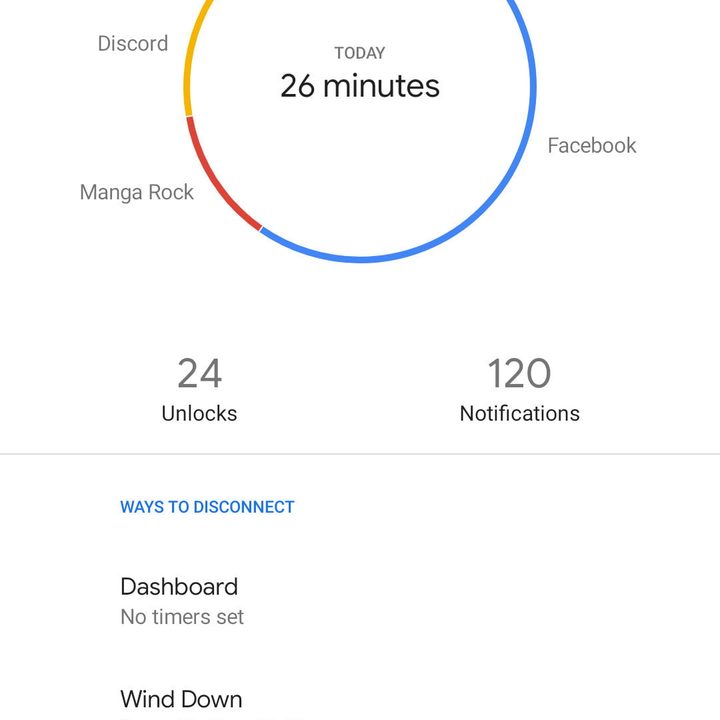View the 24 Unlocks details
This screenshot has height=720, width=720.
coord(199,390)
